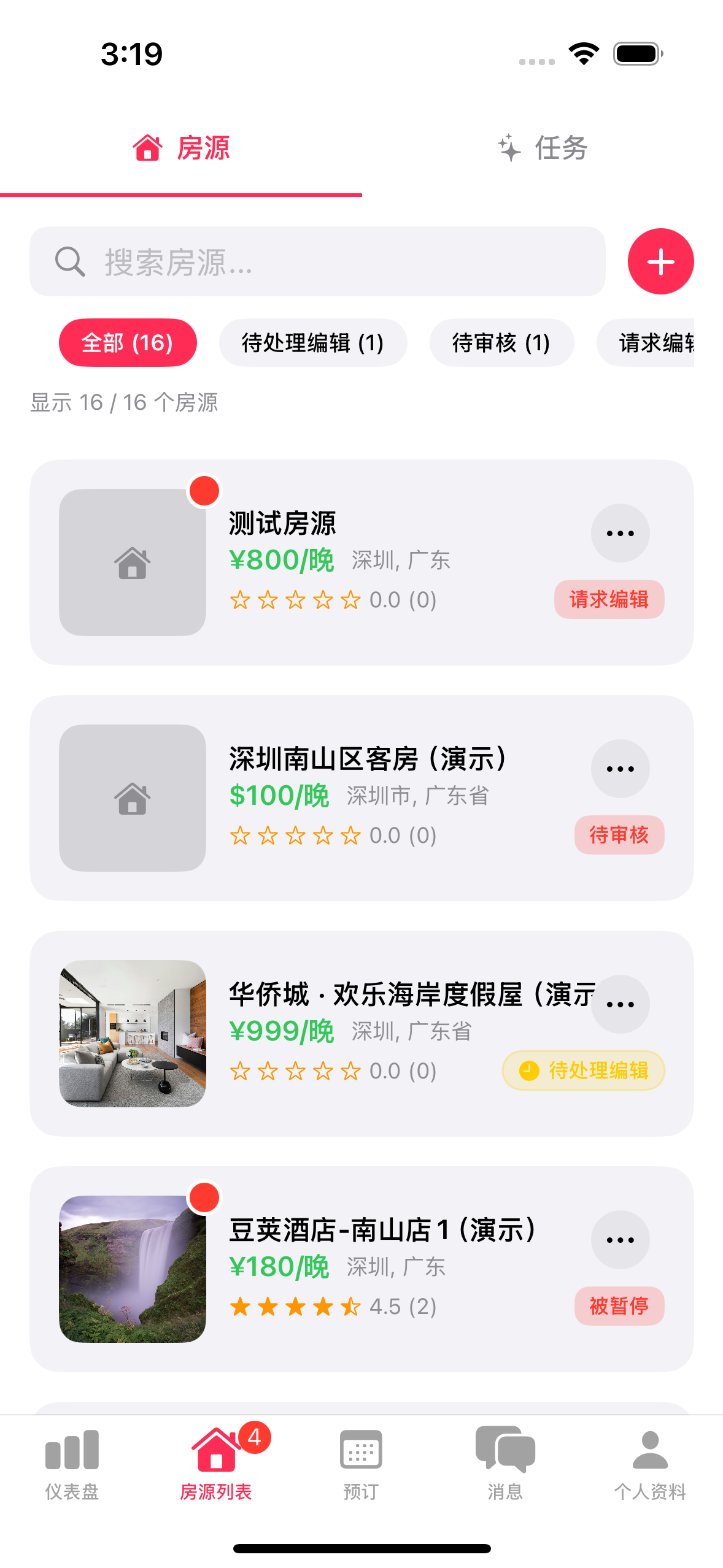This screenshot has width=723, height=1568.
Task: Open more options for 测试房源
Action: (x=620, y=533)
